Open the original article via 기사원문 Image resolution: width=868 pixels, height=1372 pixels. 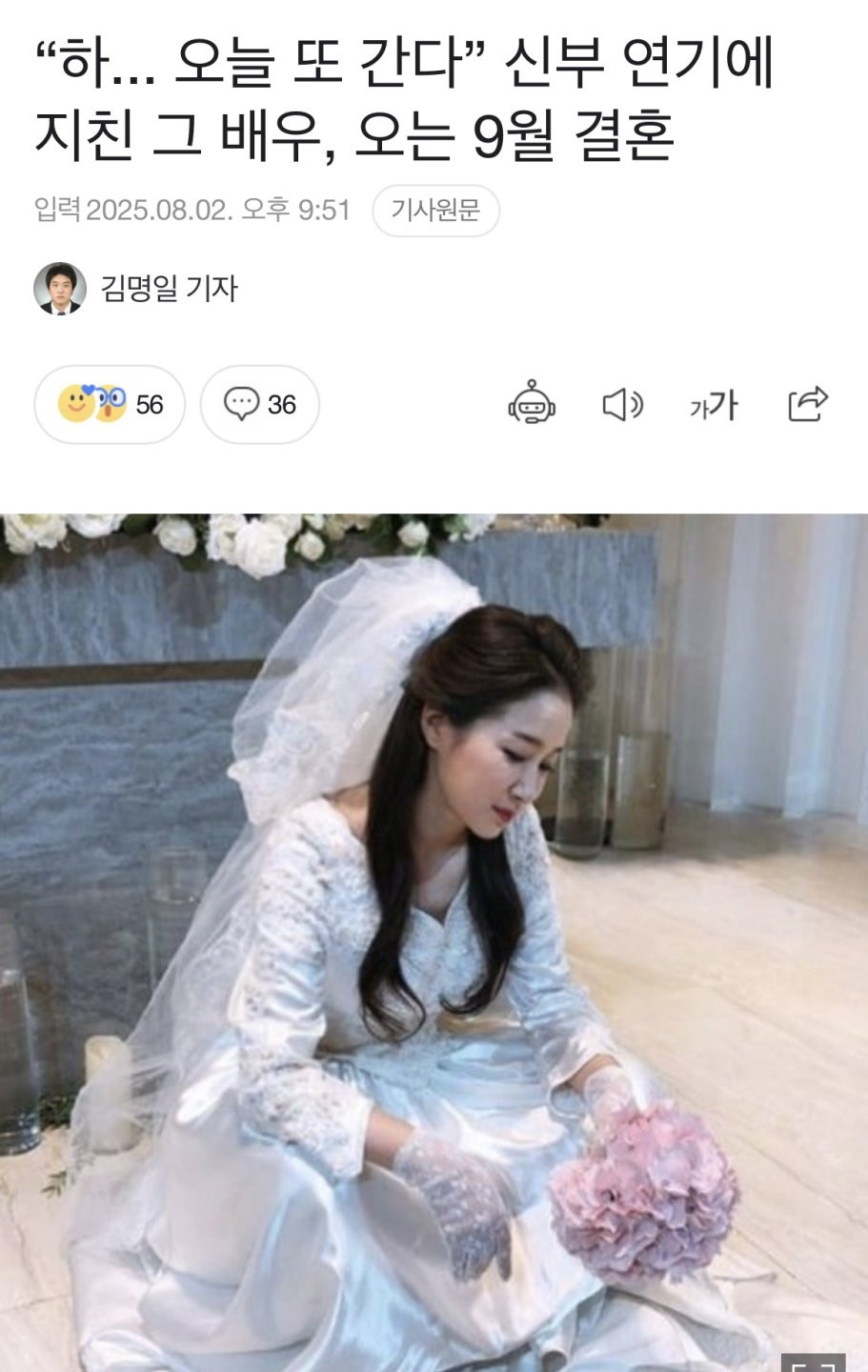point(435,211)
